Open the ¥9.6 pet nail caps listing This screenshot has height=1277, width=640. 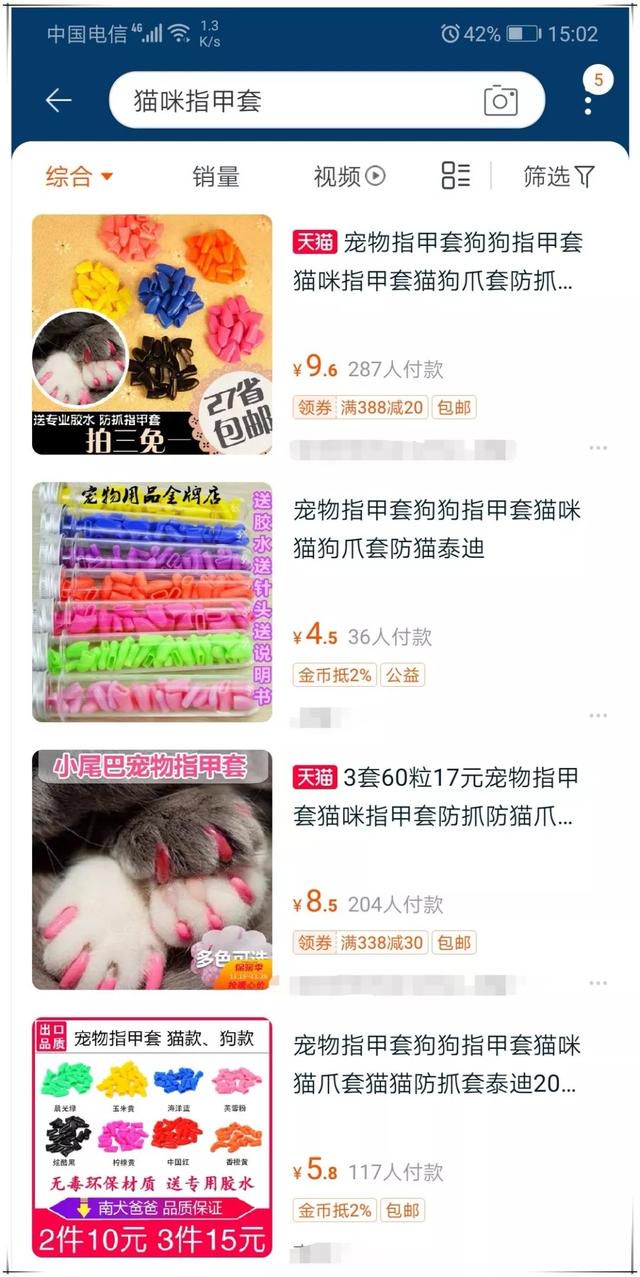coord(438,260)
